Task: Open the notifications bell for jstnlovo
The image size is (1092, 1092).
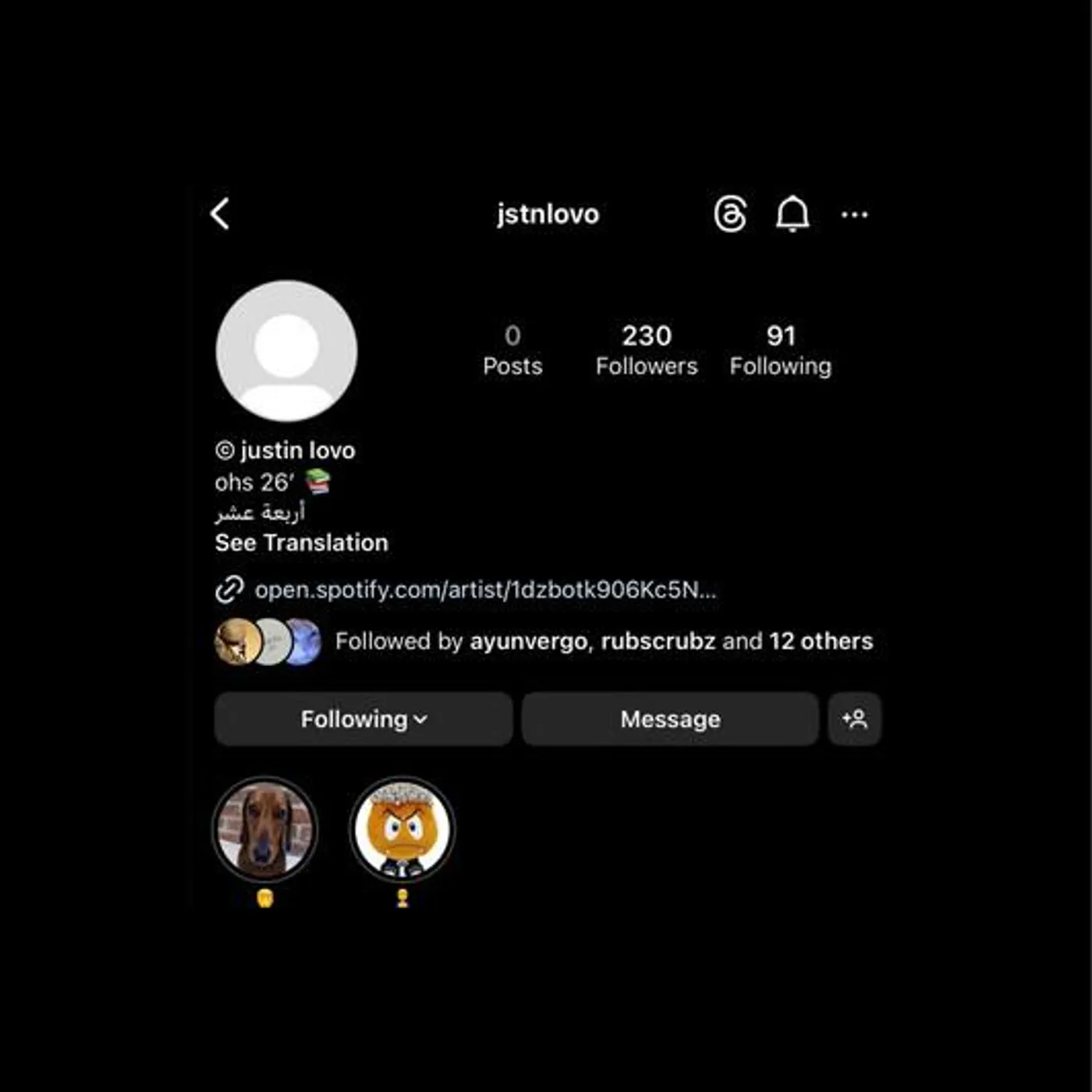Action: click(792, 214)
